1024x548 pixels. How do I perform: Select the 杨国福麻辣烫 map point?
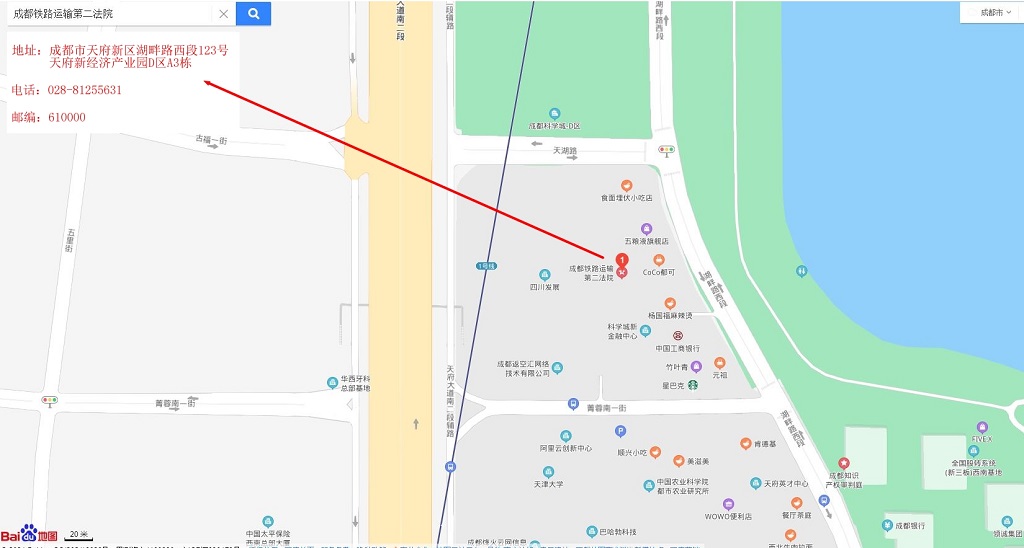670,303
